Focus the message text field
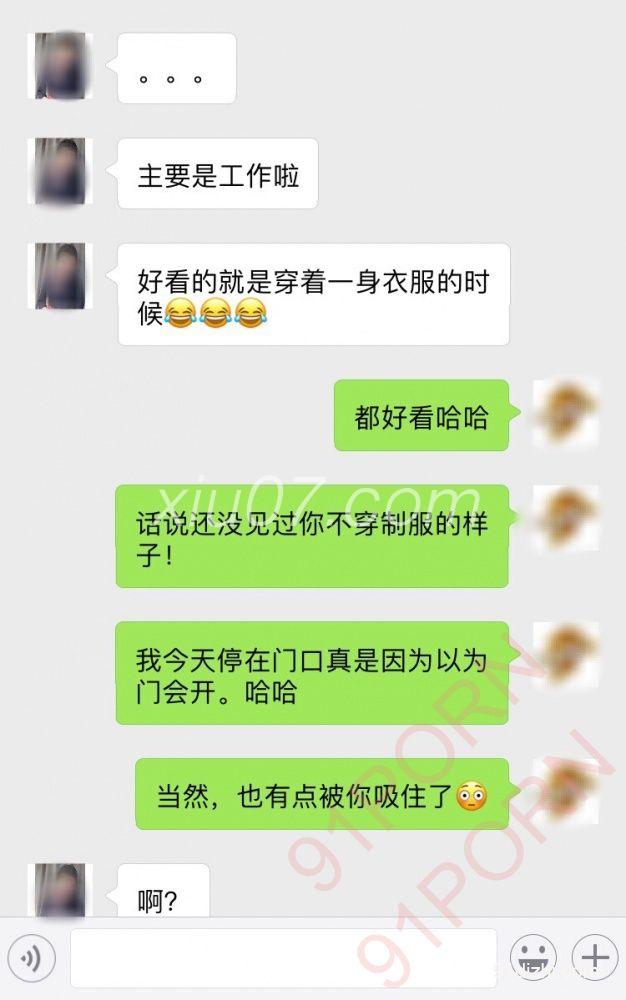Viewport: 626px width, 1000px height. click(x=283, y=959)
